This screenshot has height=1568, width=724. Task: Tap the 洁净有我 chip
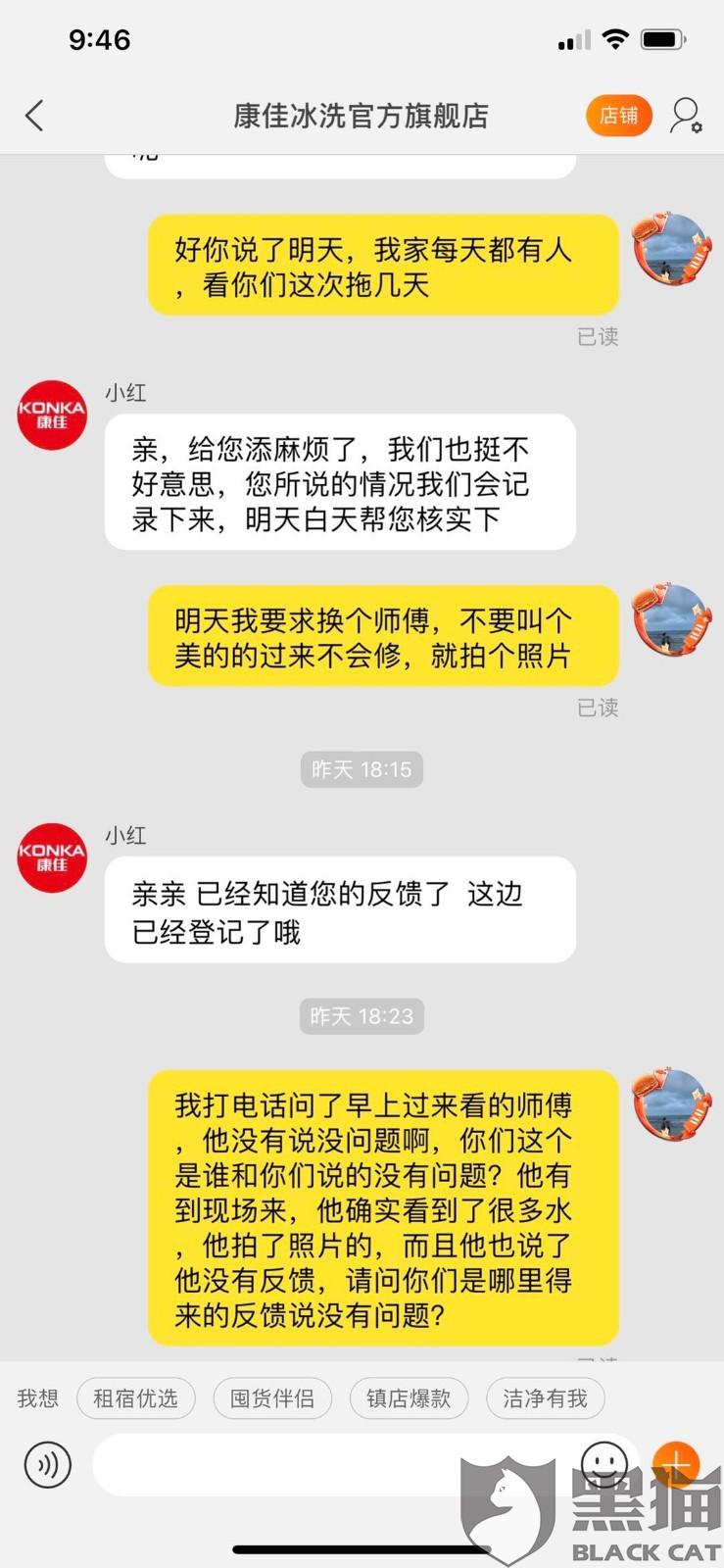coord(545,1398)
